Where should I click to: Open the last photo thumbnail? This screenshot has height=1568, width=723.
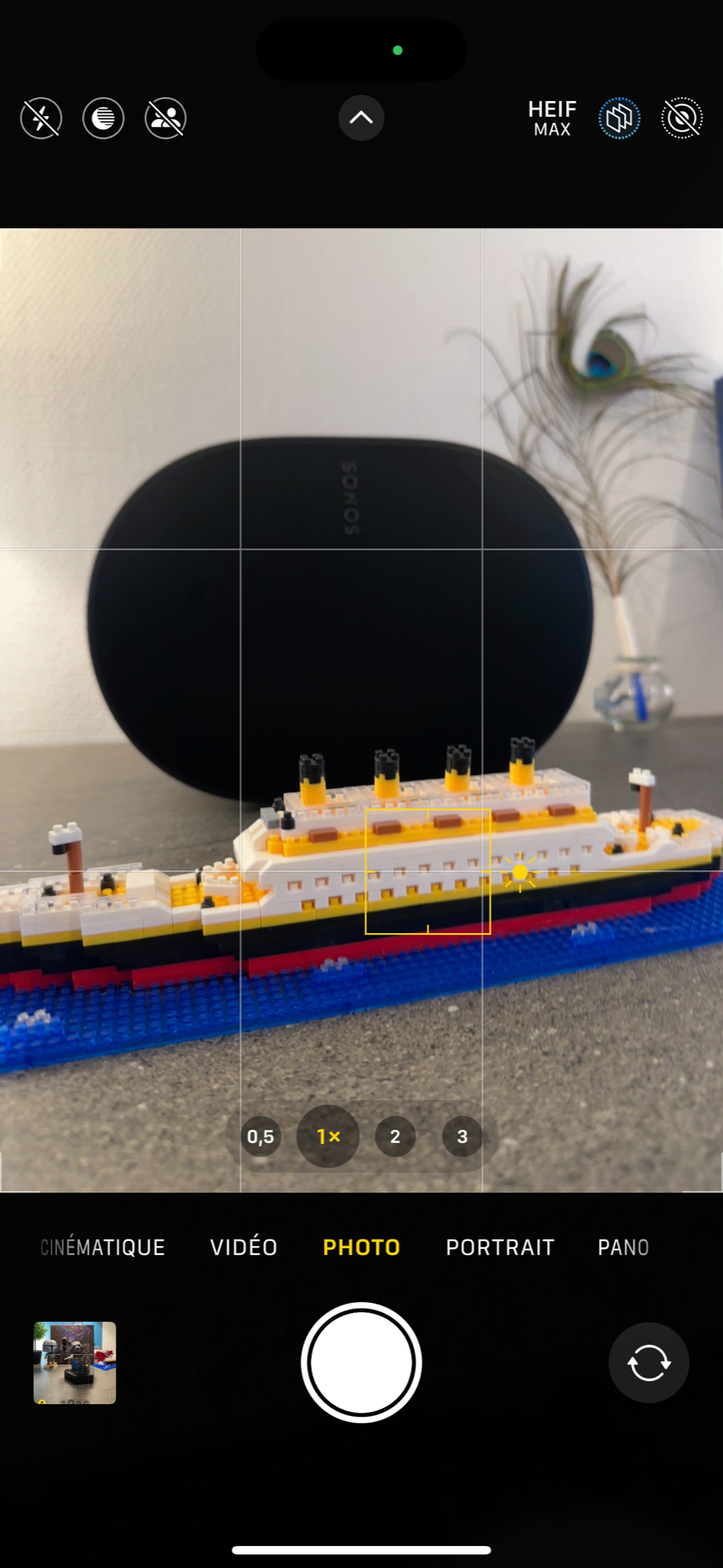tap(74, 1363)
